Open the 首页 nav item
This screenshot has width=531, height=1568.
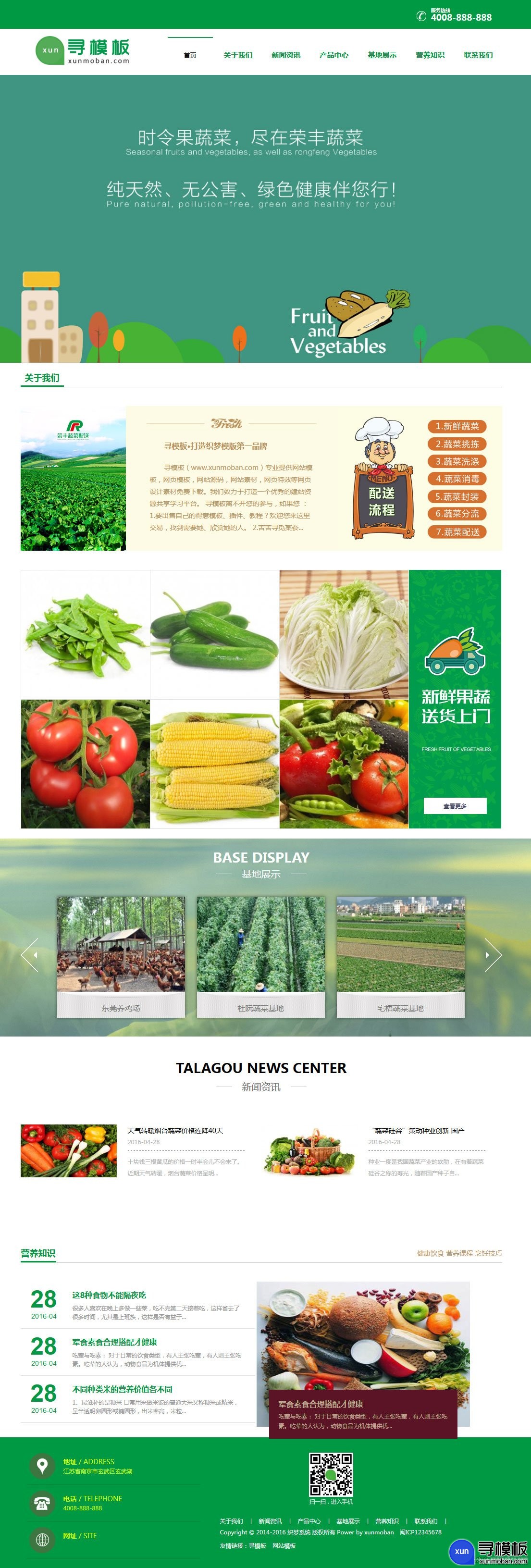(190, 55)
